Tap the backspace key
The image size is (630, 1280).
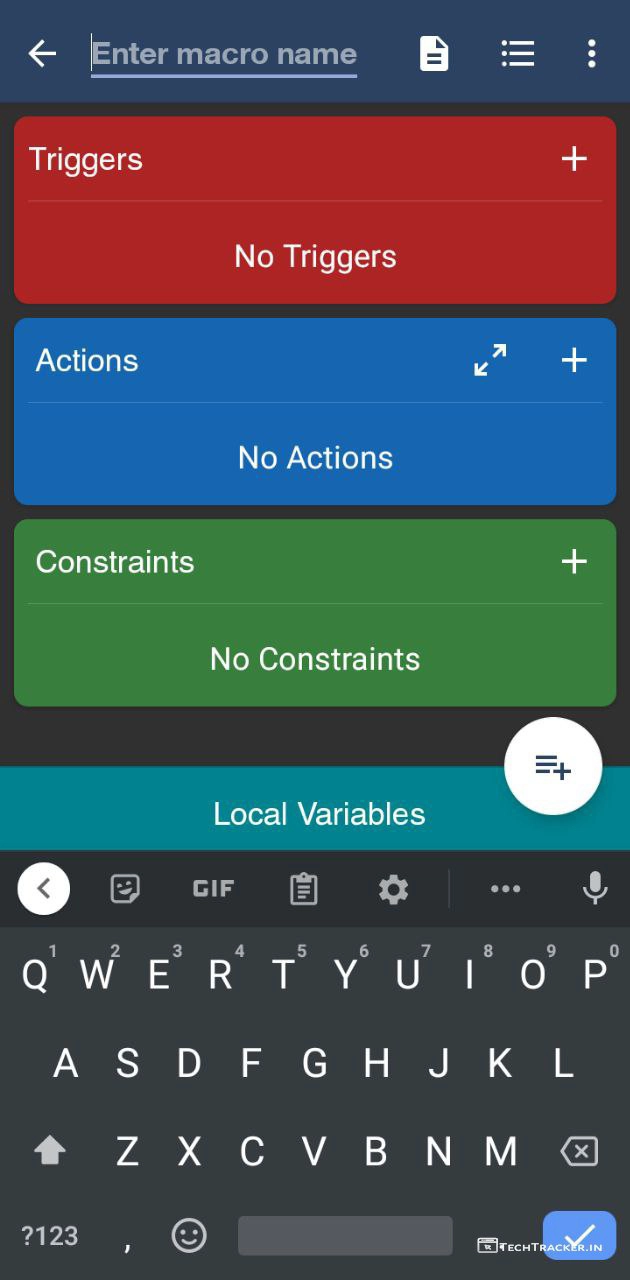point(579,1151)
